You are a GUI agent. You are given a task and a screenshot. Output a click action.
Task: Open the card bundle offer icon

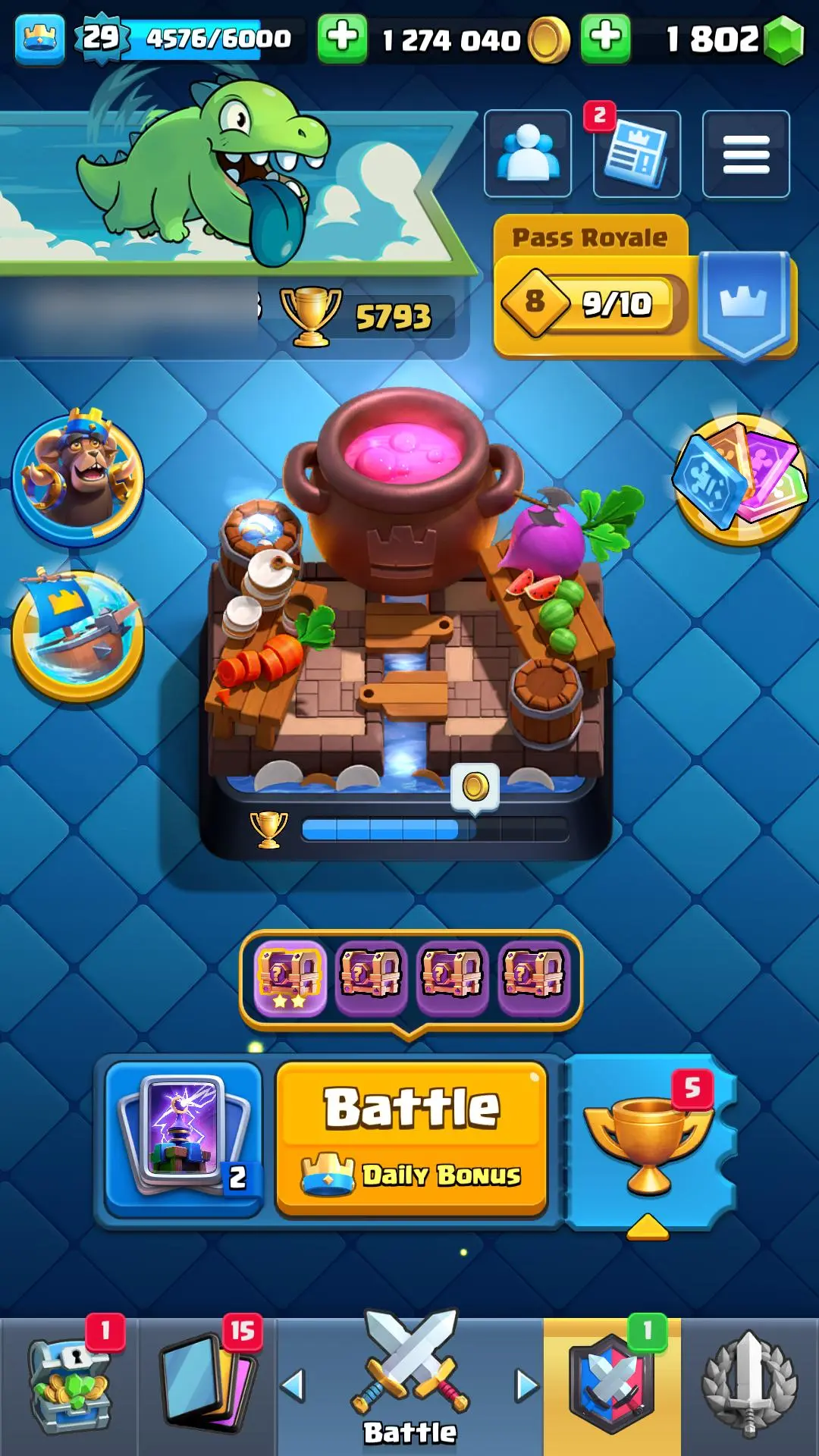[x=741, y=479]
